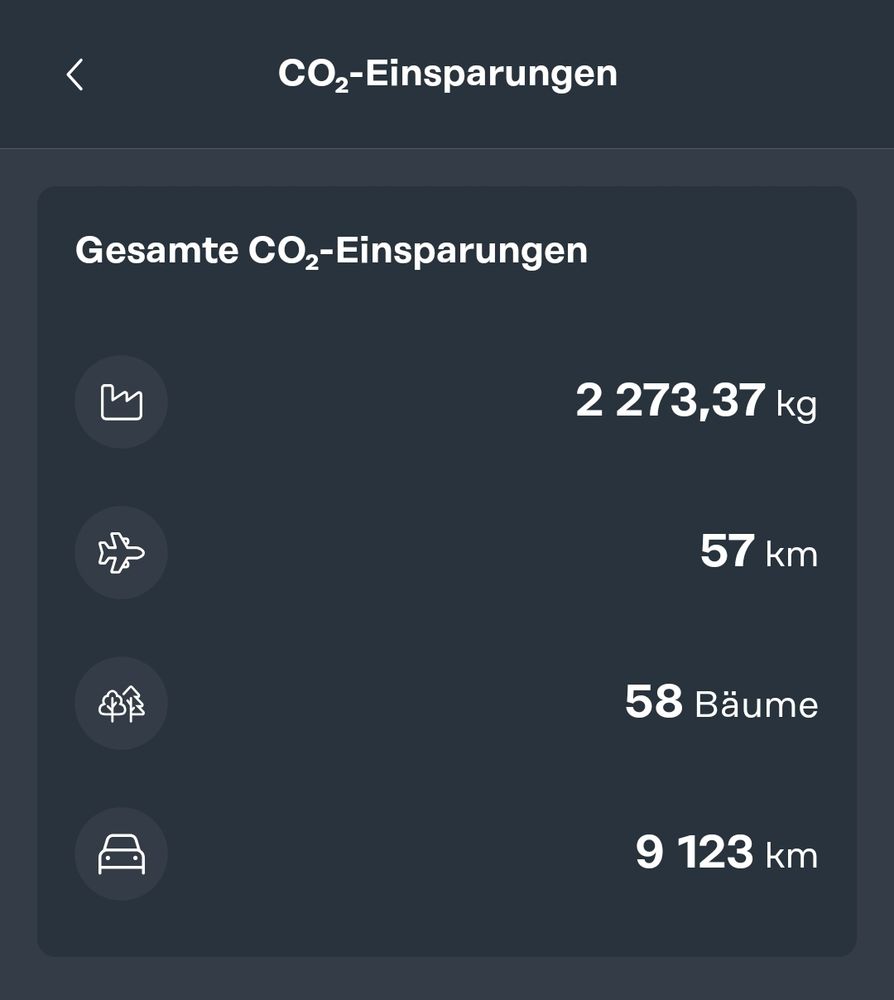Click the 2 273,37 kg value
Image resolution: width=894 pixels, height=1000 pixels.
pos(697,402)
